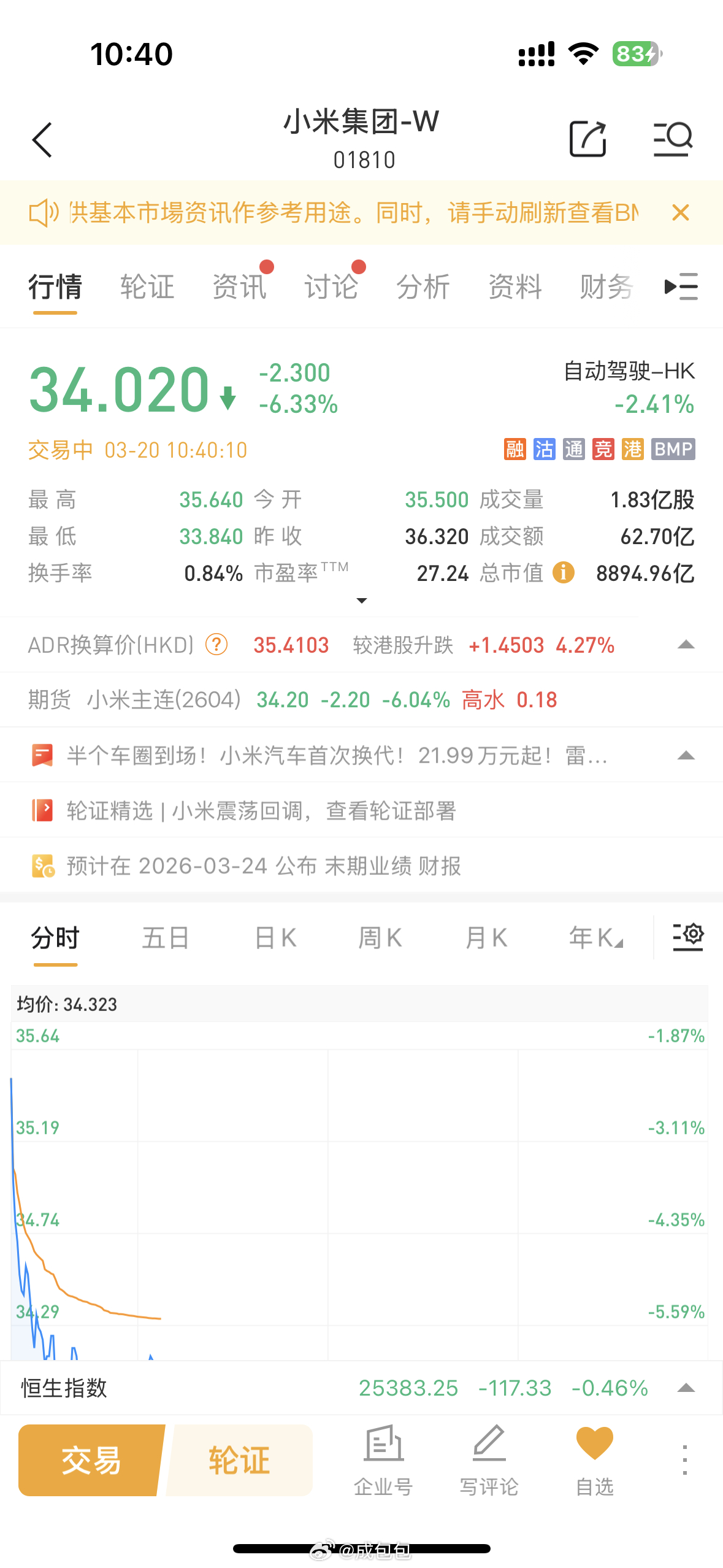This screenshot has width=723, height=1568.
Task: Tap the back arrow to return
Action: coord(42,139)
